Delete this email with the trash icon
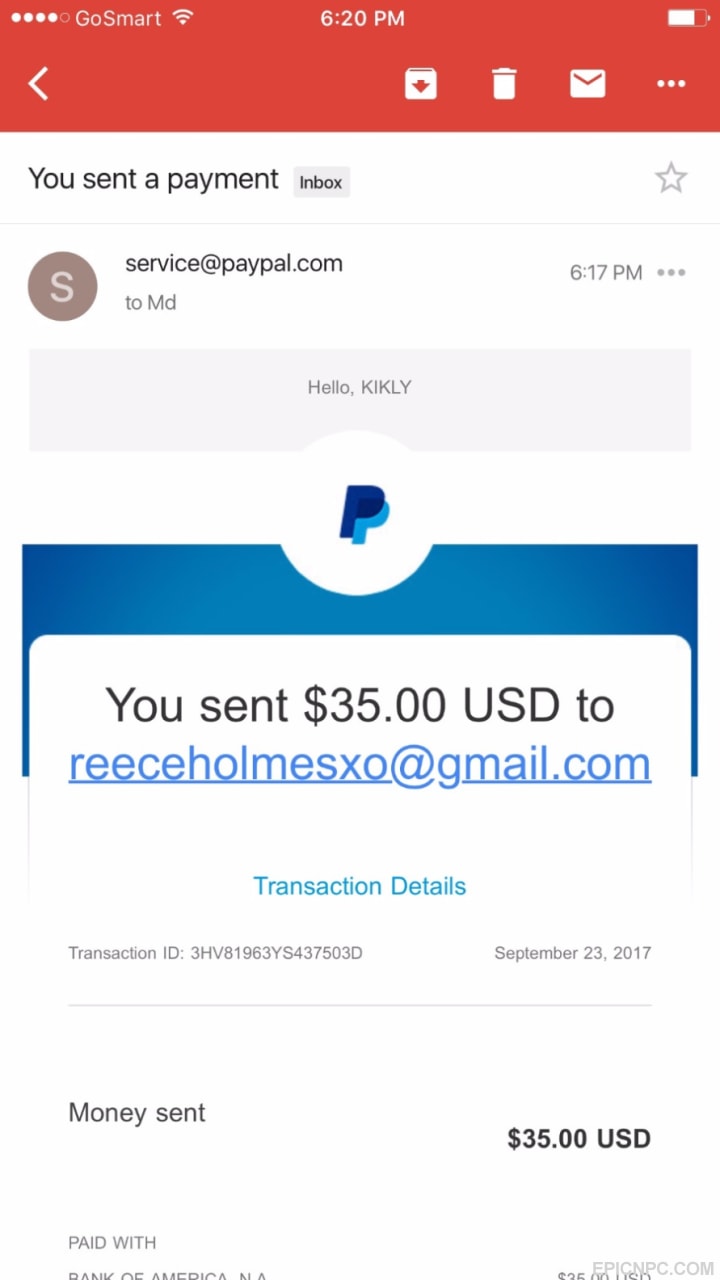This screenshot has width=720, height=1280. pos(504,84)
